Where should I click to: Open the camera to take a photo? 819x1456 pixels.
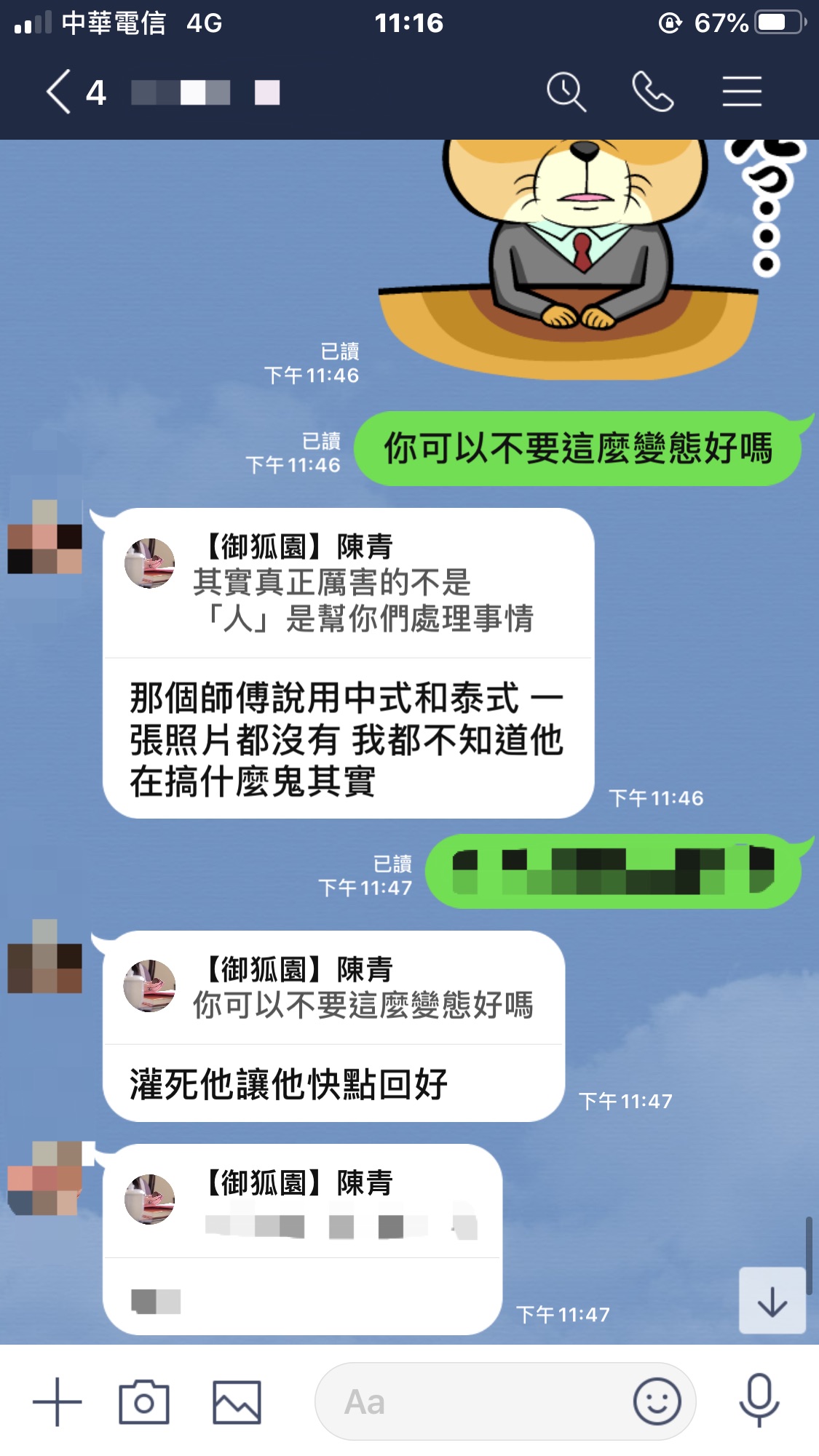point(144,1401)
